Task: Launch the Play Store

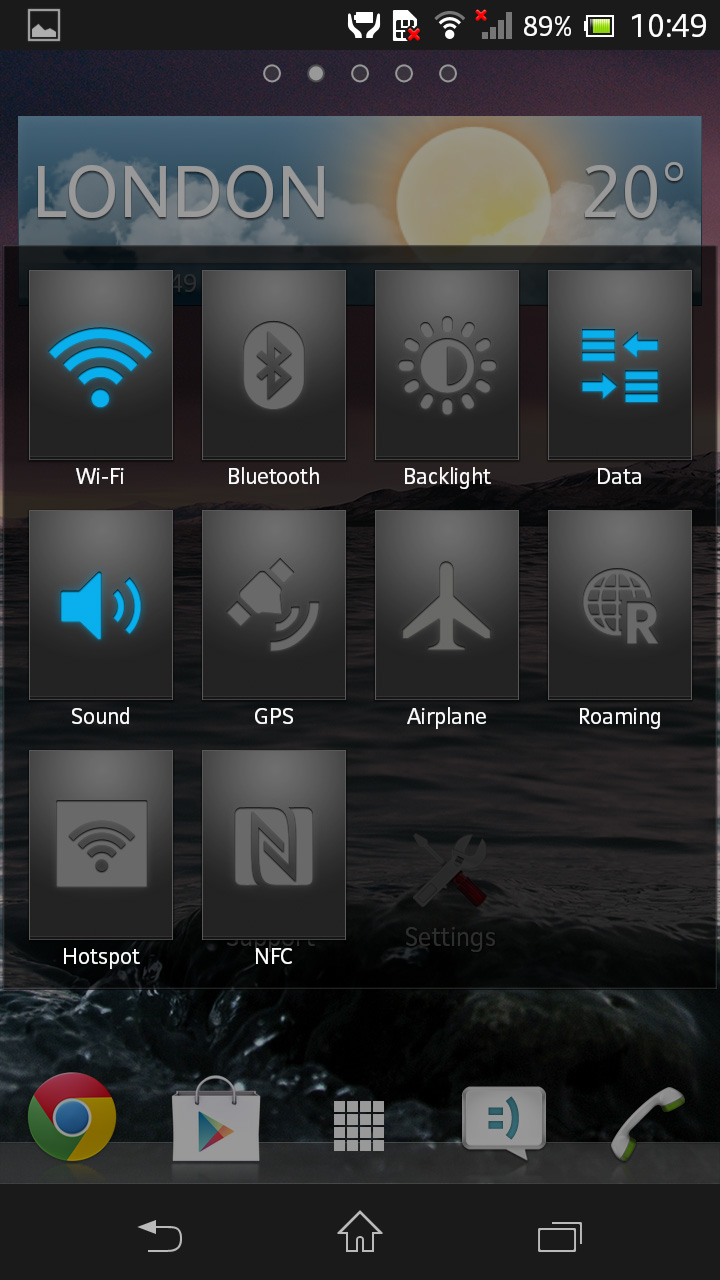Action: (216, 1119)
